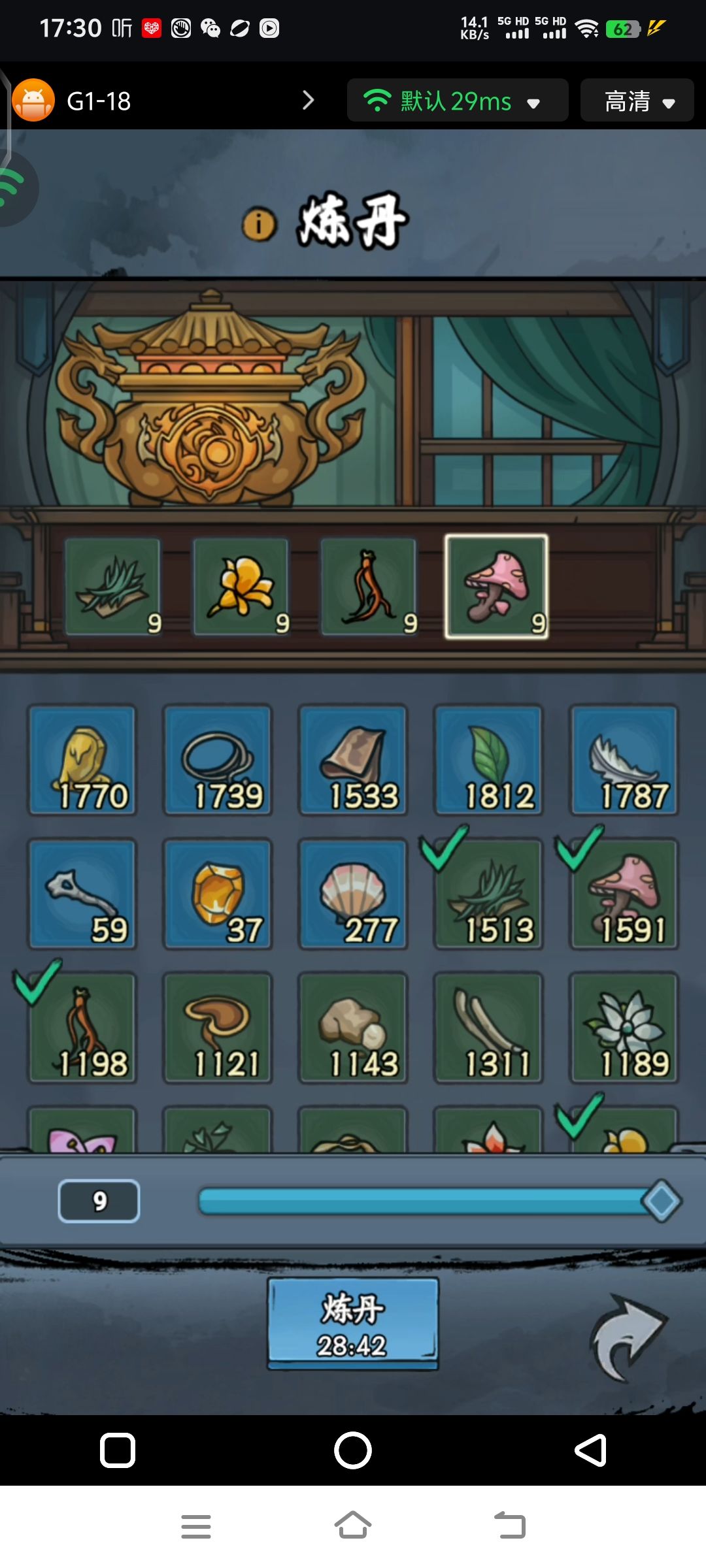The image size is (706, 1568).
Task: Go back with the curved arrow
Action: click(x=628, y=1337)
